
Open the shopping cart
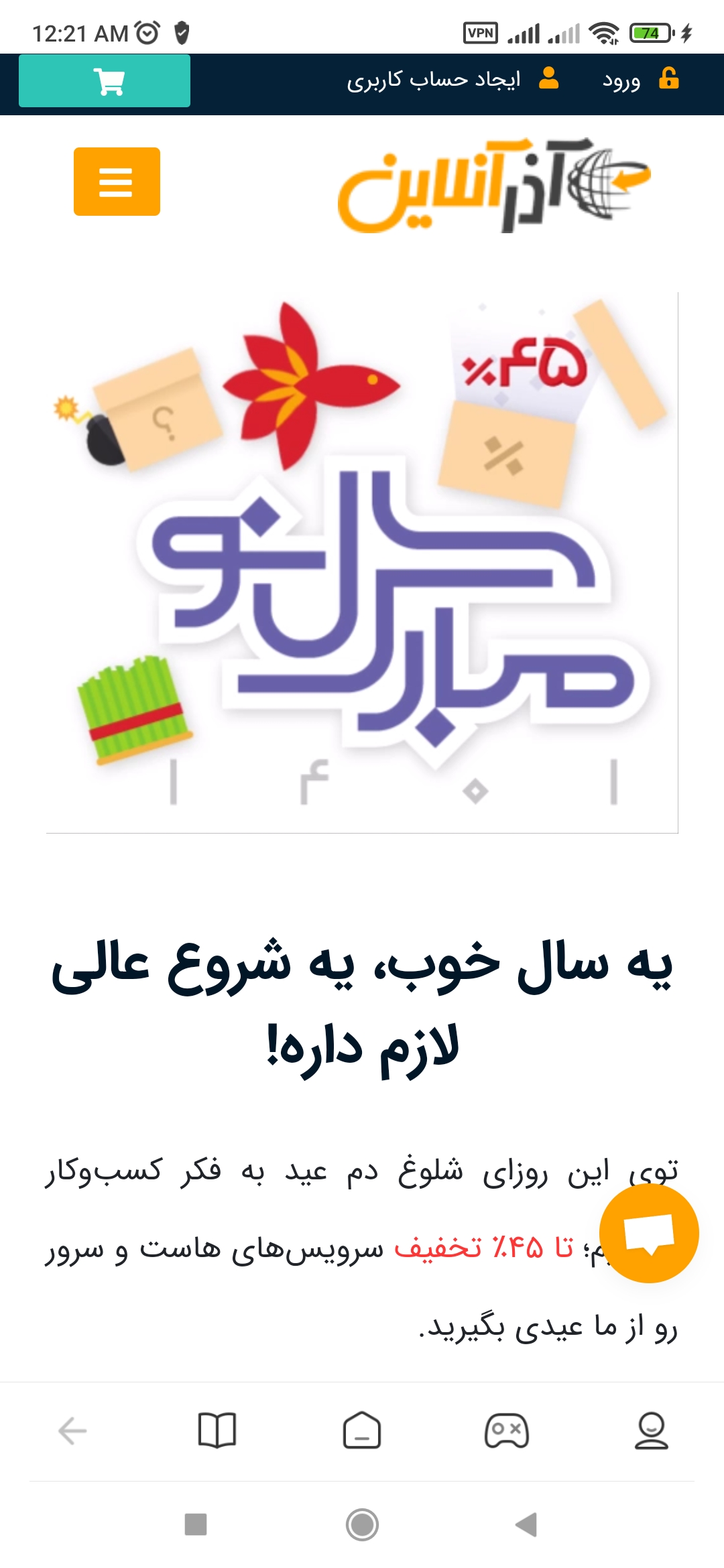[x=105, y=82]
